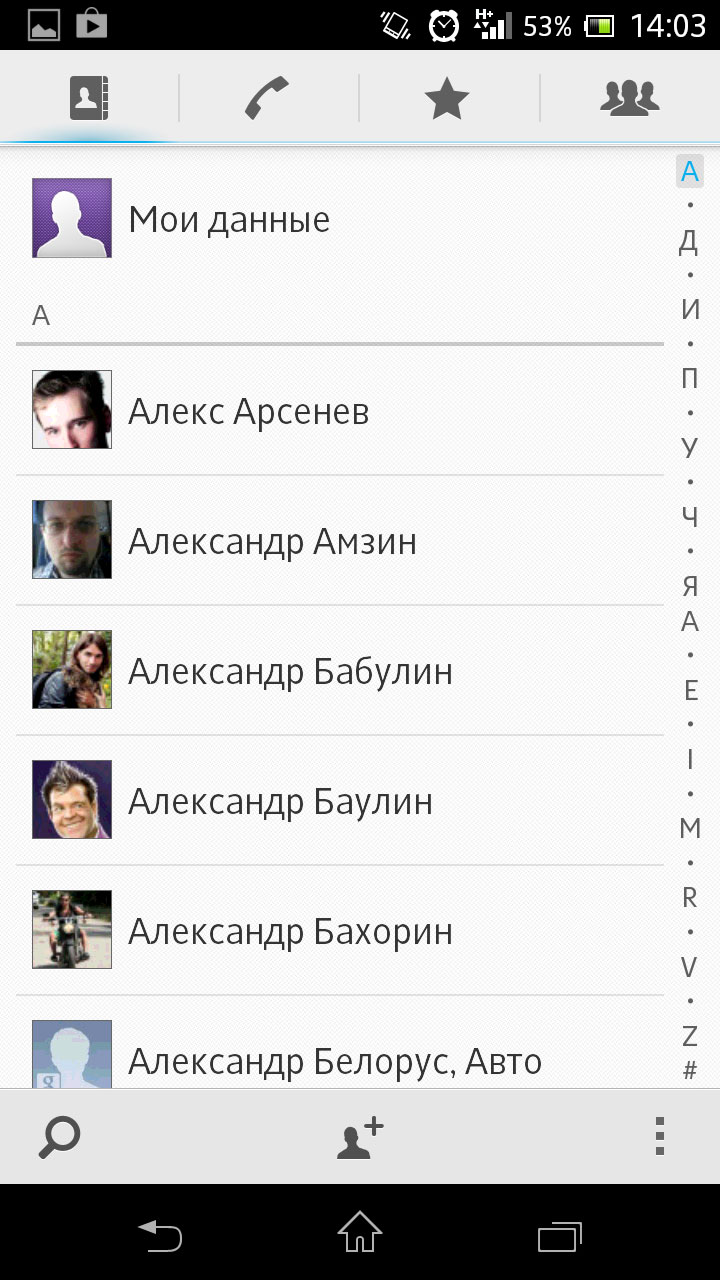This screenshot has width=720, height=1280.
Task: Open contact Александр Бахорин
Action: coord(340,930)
